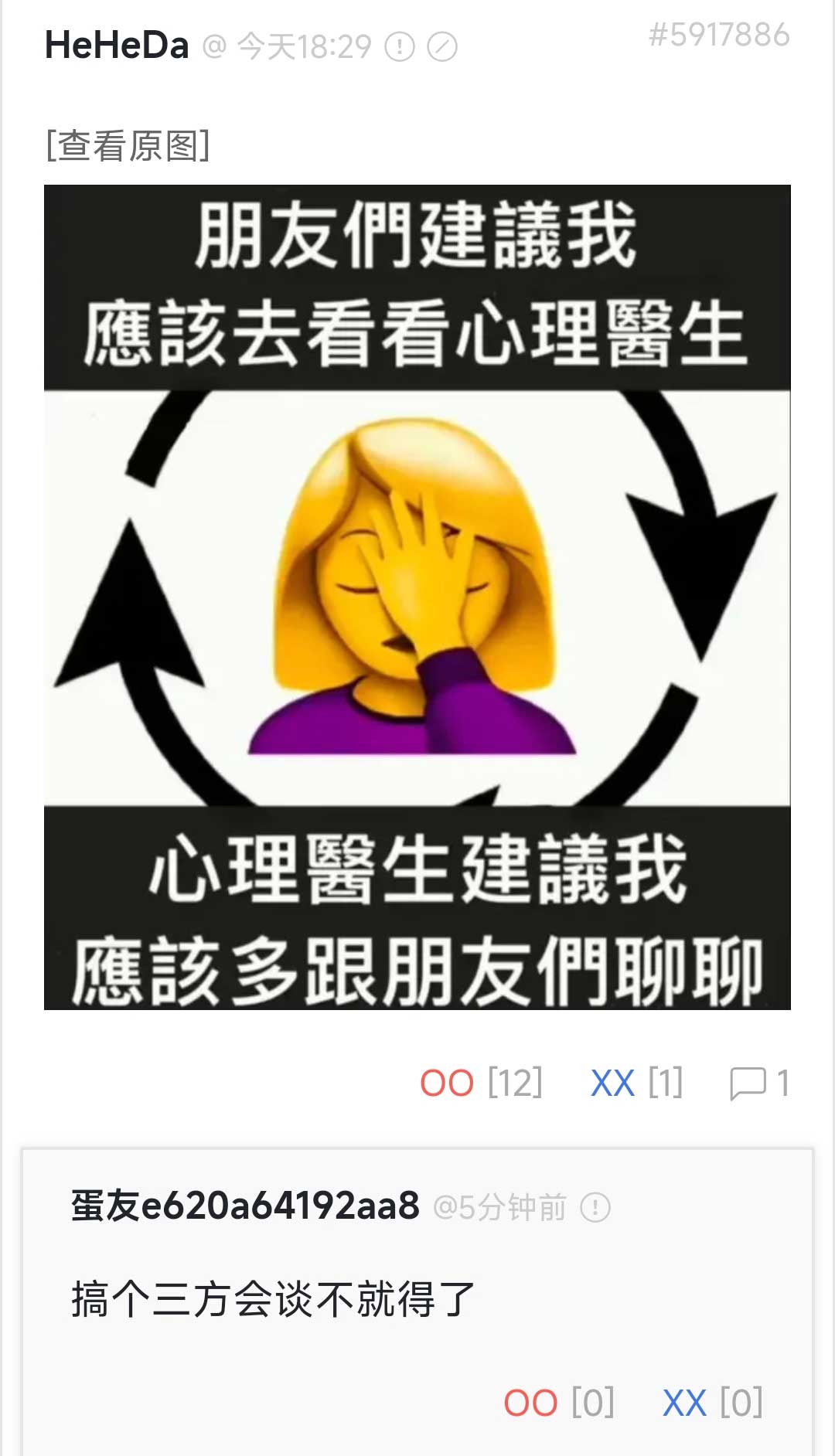The height and width of the screenshot is (1456, 835).
Task: Open comments on HeHeDa's post
Action: point(758,1083)
